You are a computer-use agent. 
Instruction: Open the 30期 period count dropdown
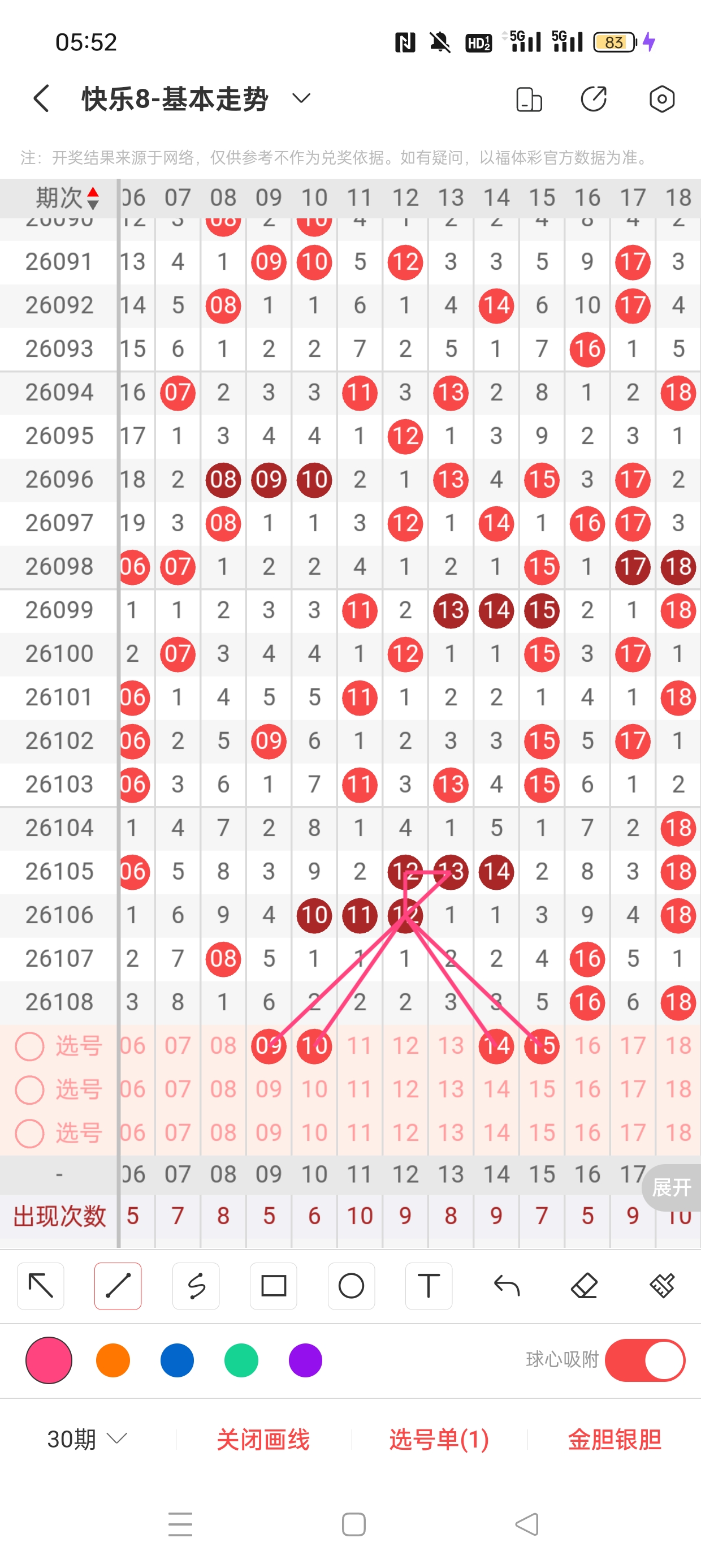(x=87, y=1439)
